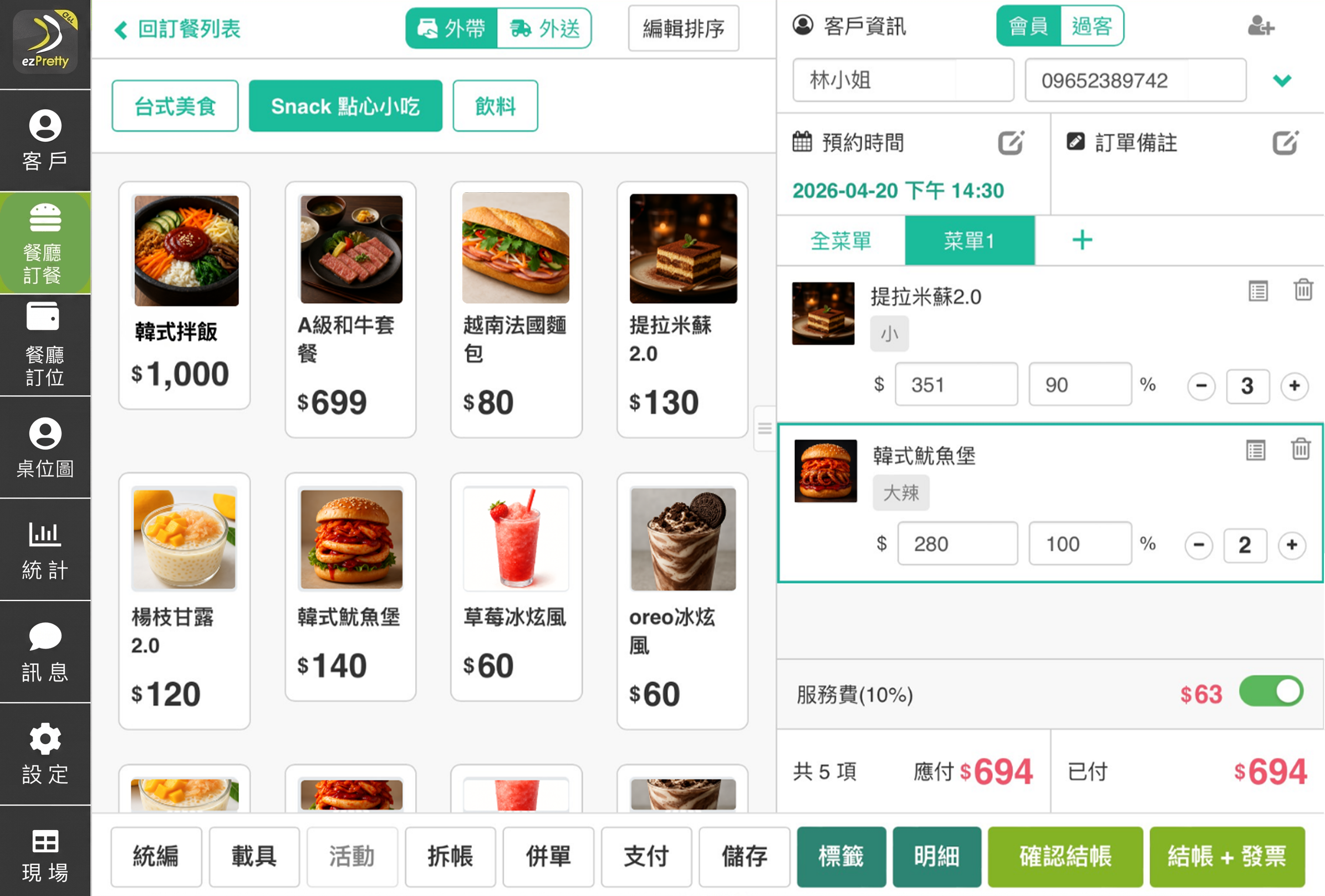The height and width of the screenshot is (896, 1325).
Task: Add 韓式拌飯 to the order
Action: tap(184, 295)
